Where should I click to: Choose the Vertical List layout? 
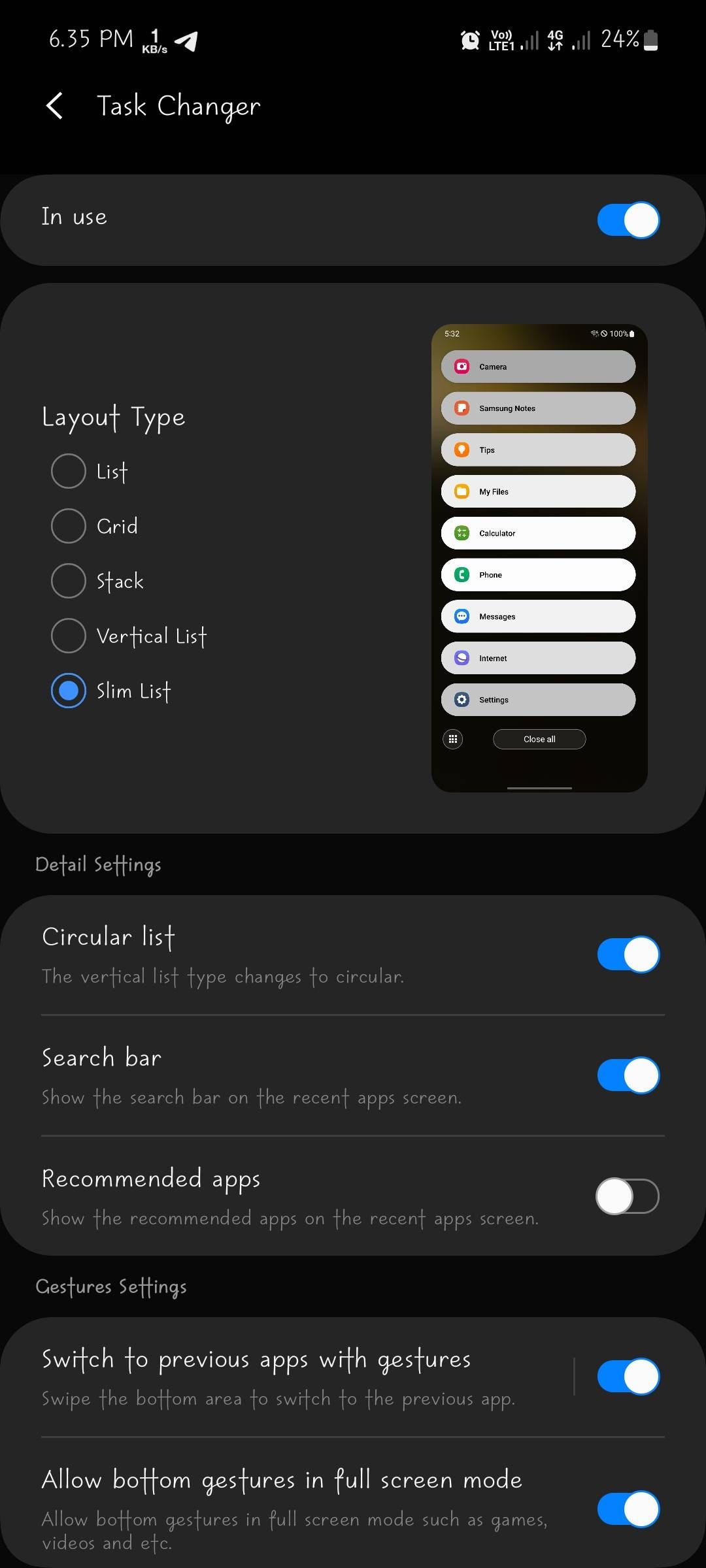pyautogui.click(x=68, y=635)
